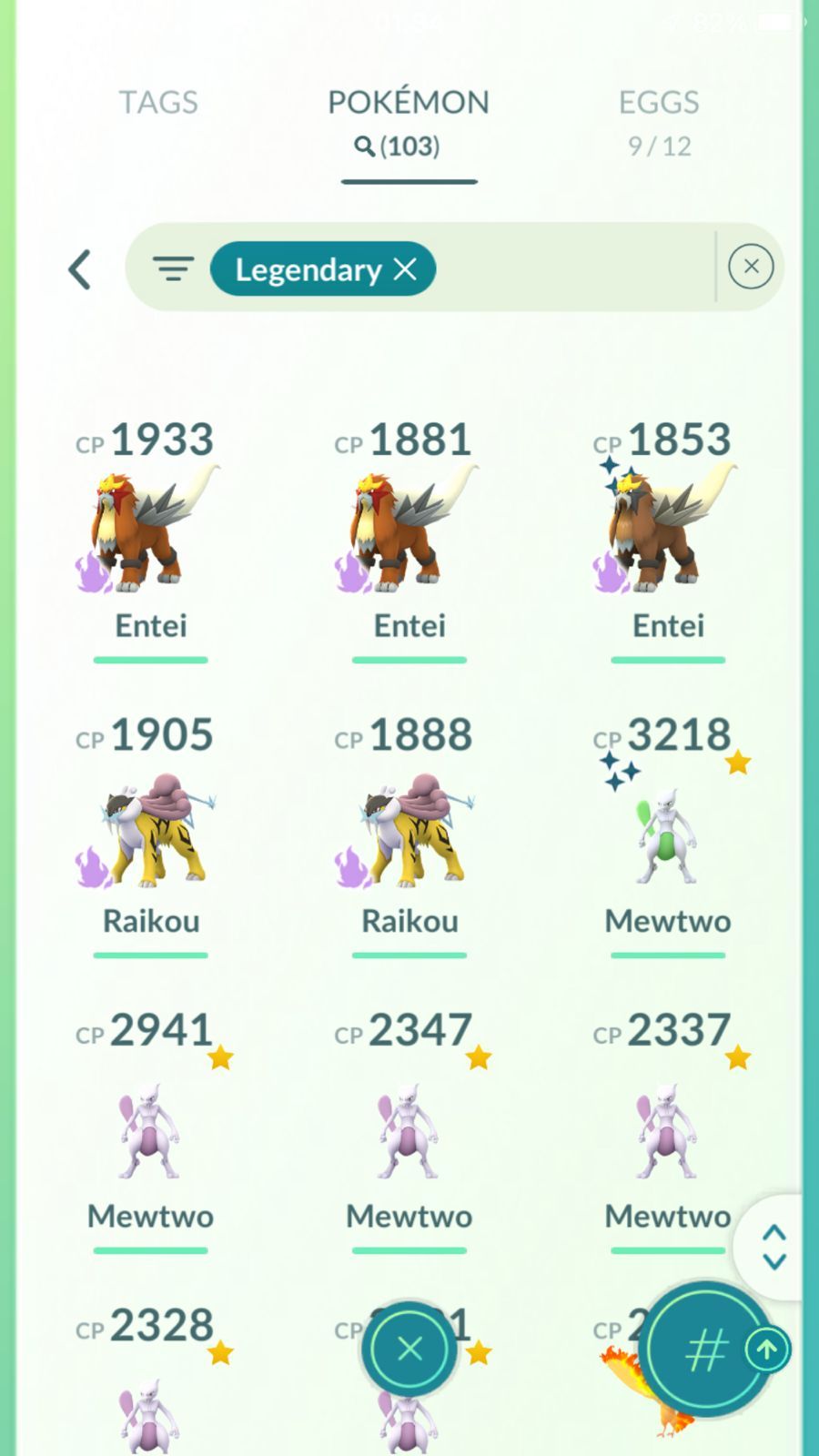819x1456 pixels.
Task: Tap inside the search bar
Action: [573, 268]
